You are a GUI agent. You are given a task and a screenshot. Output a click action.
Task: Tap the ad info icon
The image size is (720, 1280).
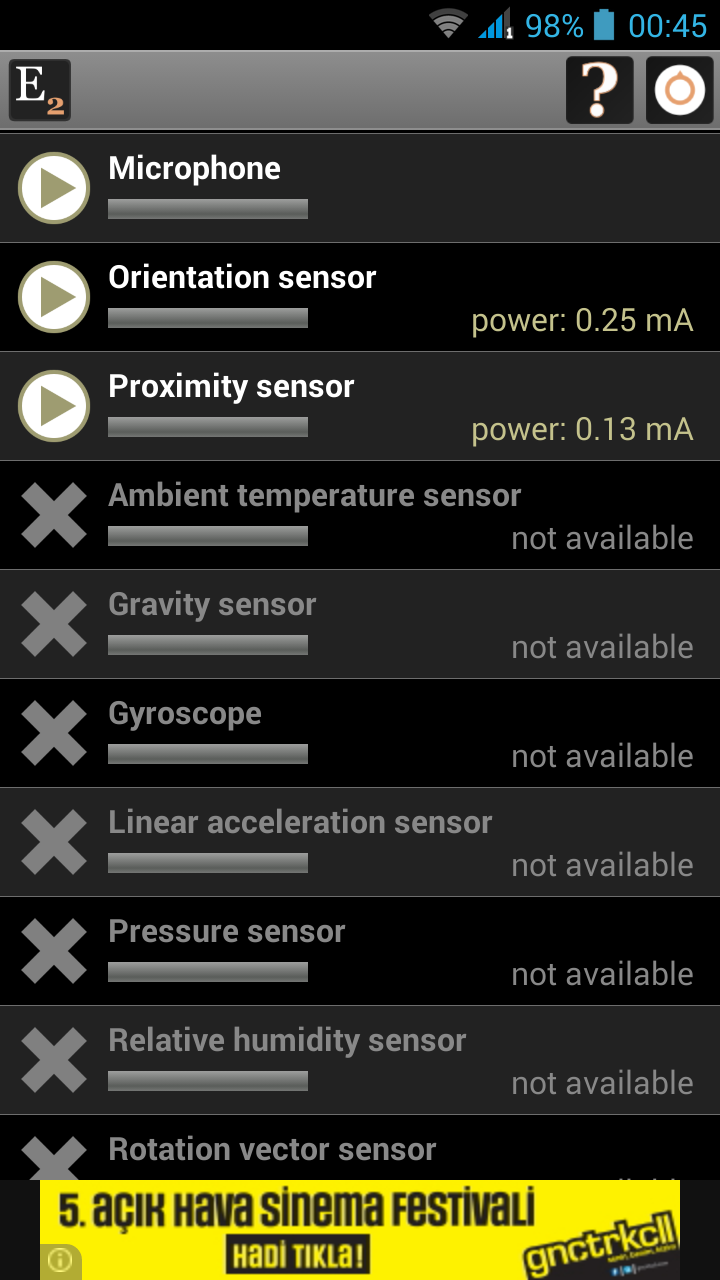coord(59,1262)
